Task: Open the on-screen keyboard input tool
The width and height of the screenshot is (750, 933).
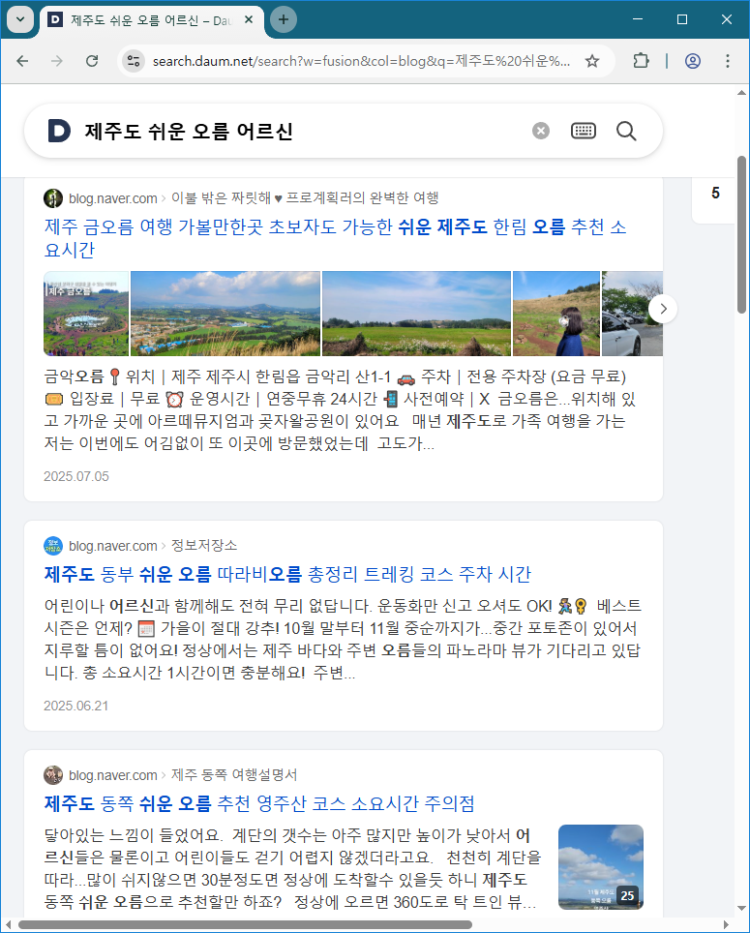Action: 584,131
